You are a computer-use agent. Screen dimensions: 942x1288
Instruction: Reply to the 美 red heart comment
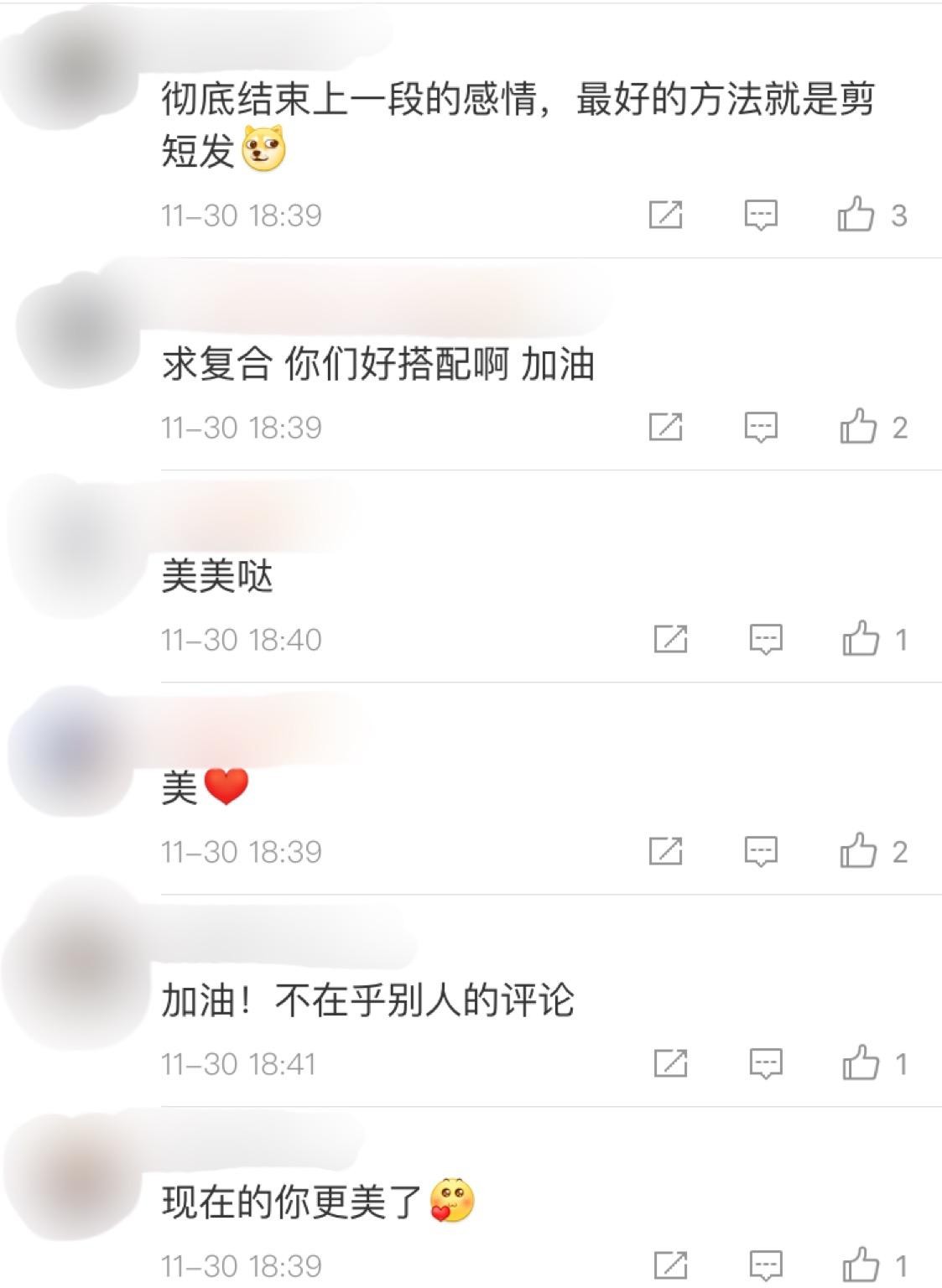(x=761, y=851)
